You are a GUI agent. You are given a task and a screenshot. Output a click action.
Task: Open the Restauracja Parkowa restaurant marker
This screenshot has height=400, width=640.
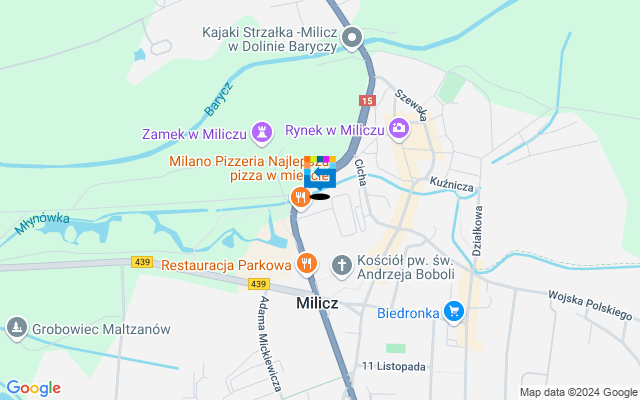click(x=307, y=265)
